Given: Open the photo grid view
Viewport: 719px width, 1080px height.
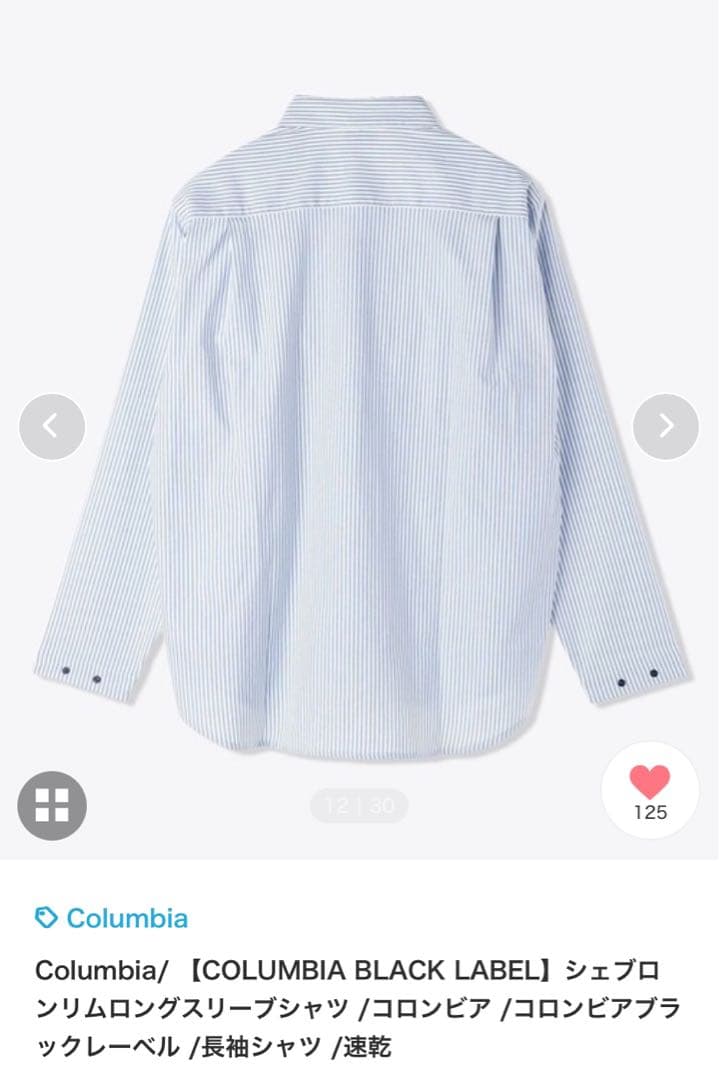Looking at the screenshot, I should [x=52, y=805].
